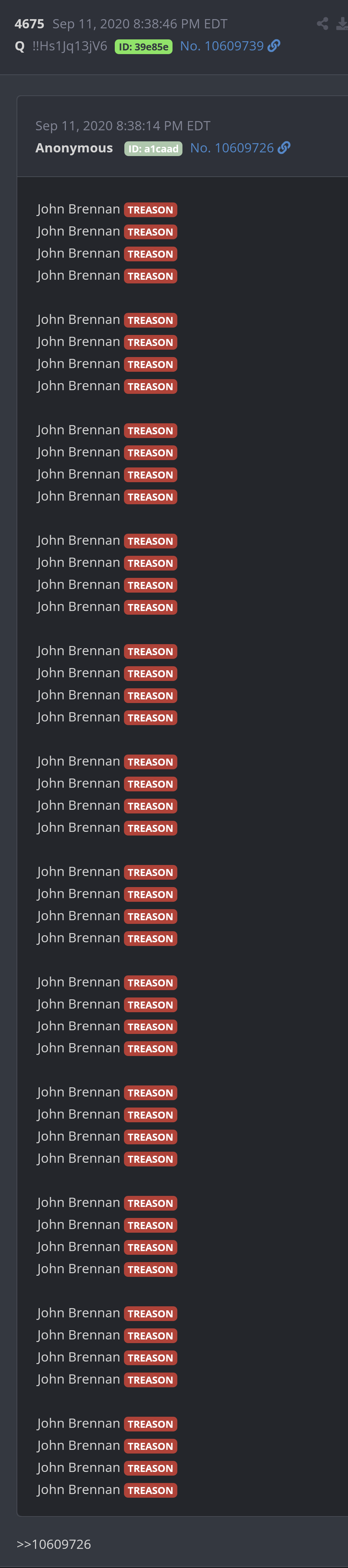The height and width of the screenshot is (1568, 348).
Task: Share post 4675
Action: [323, 24]
